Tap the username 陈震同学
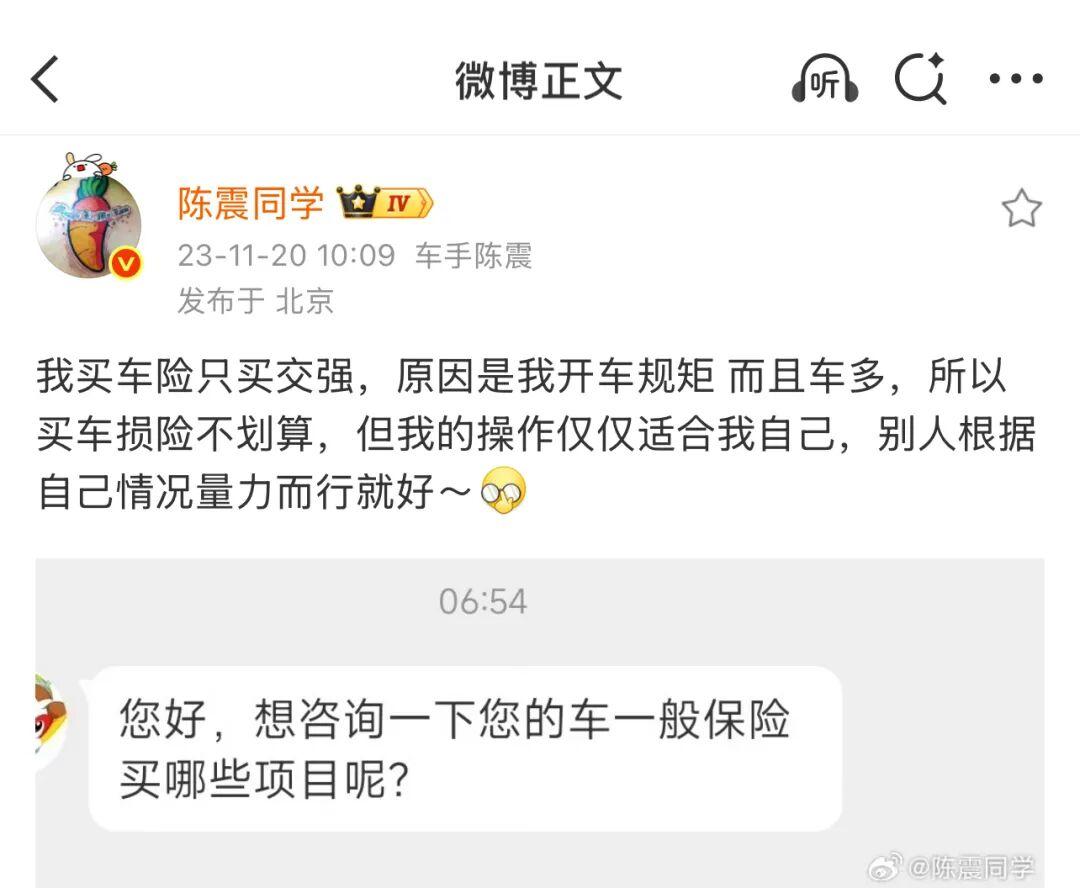 coord(250,203)
